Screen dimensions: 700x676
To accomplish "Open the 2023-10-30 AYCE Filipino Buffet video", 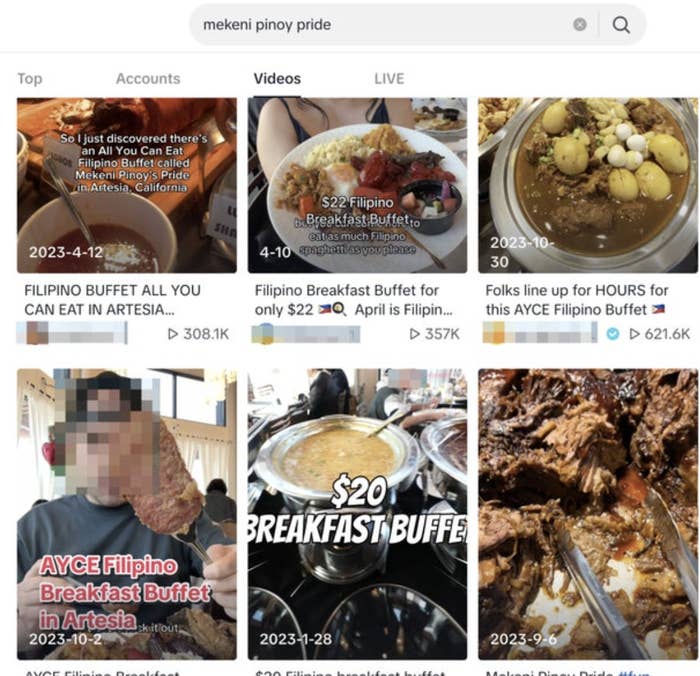I will click(x=588, y=185).
